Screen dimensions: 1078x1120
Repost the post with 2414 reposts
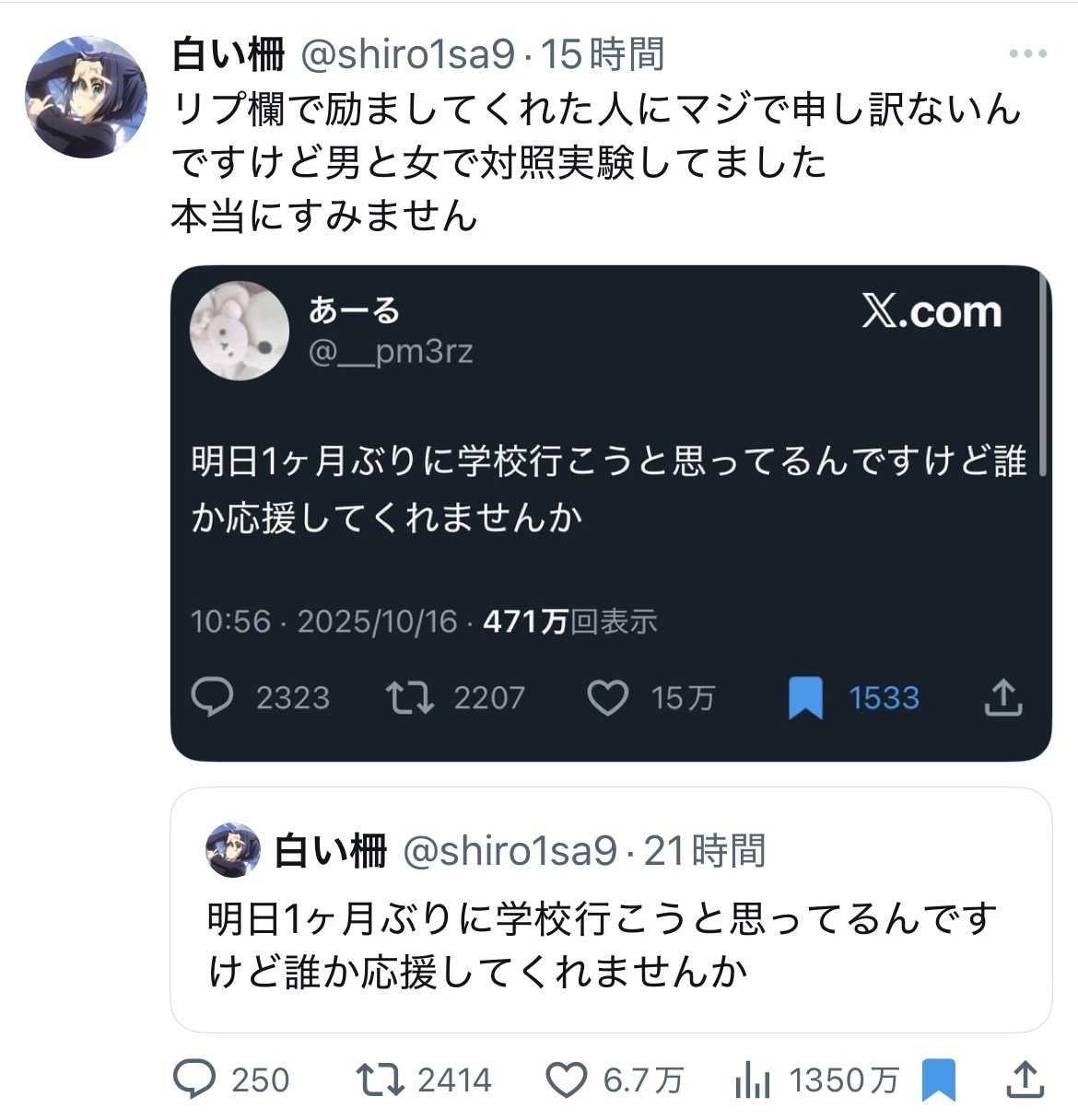[x=380, y=1079]
